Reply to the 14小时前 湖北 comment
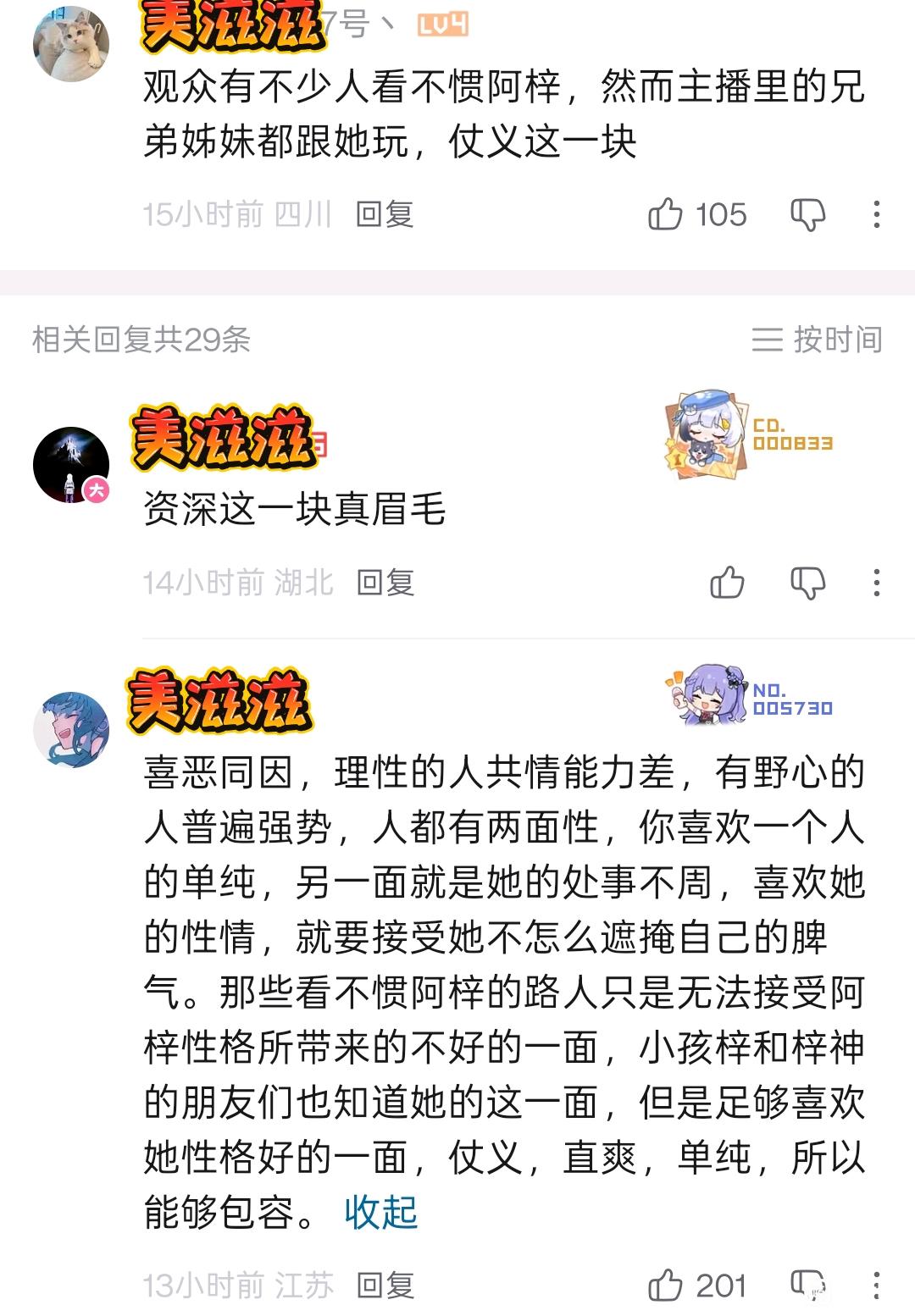 coord(385,583)
